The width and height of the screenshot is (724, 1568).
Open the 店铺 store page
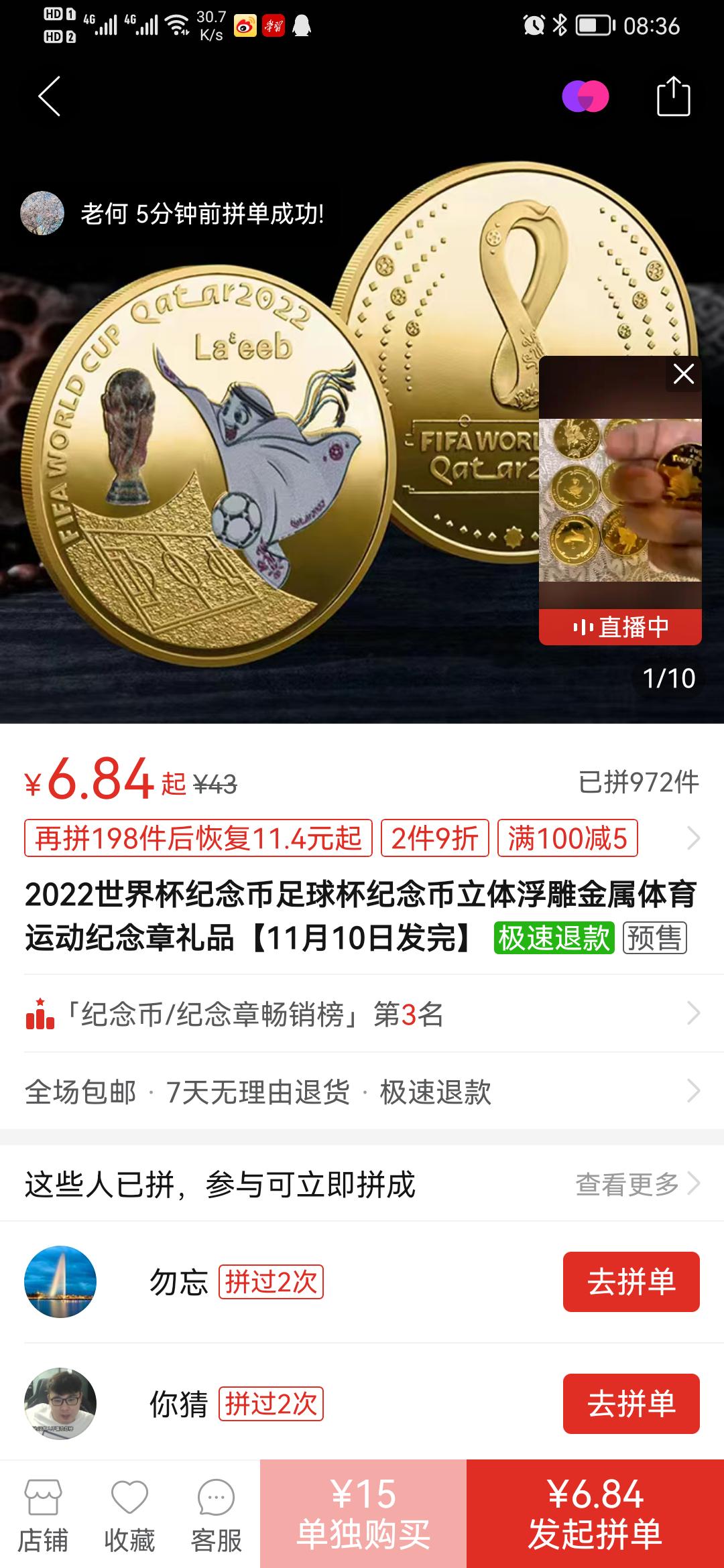click(x=43, y=1514)
